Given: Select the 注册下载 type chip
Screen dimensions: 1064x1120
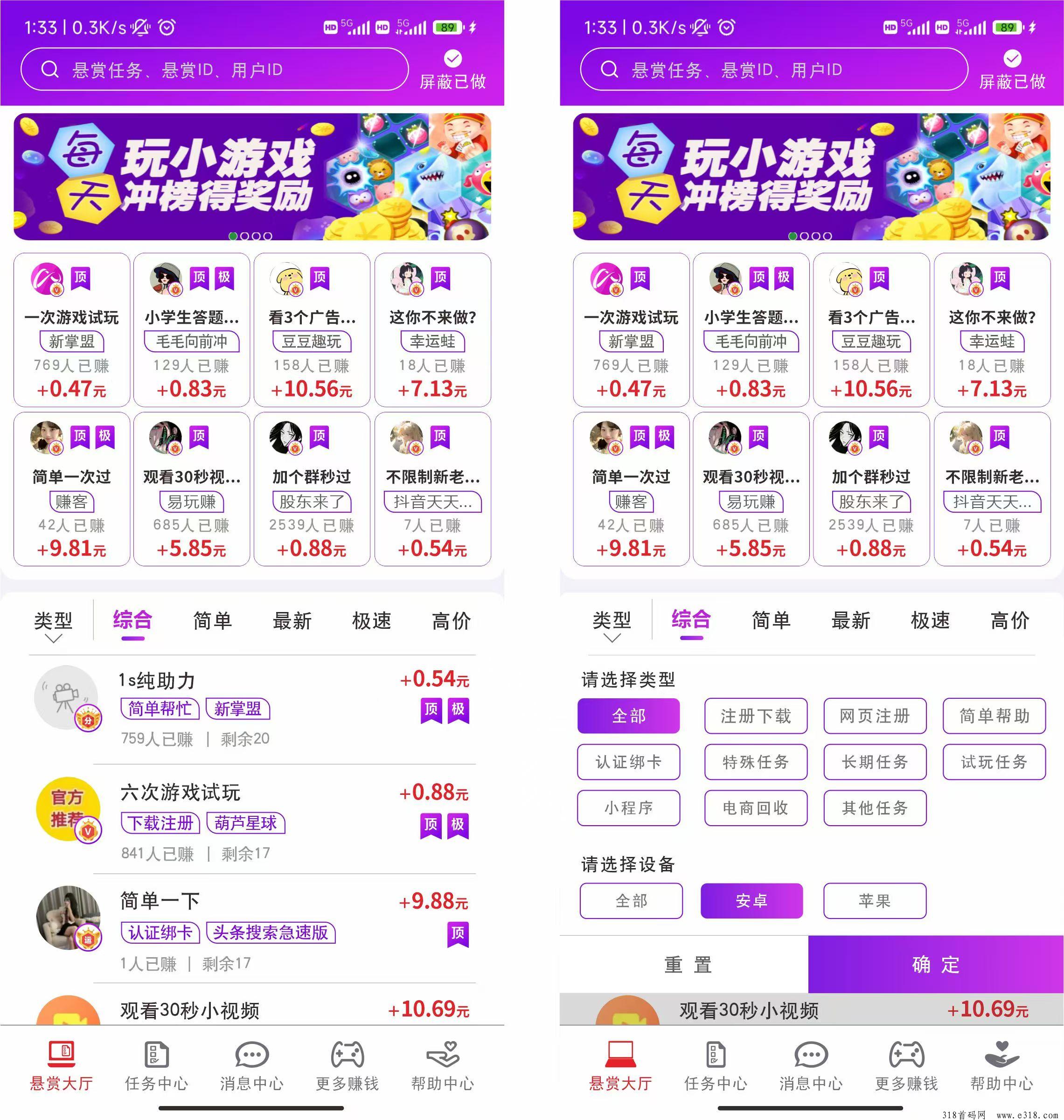Looking at the screenshot, I should (756, 716).
